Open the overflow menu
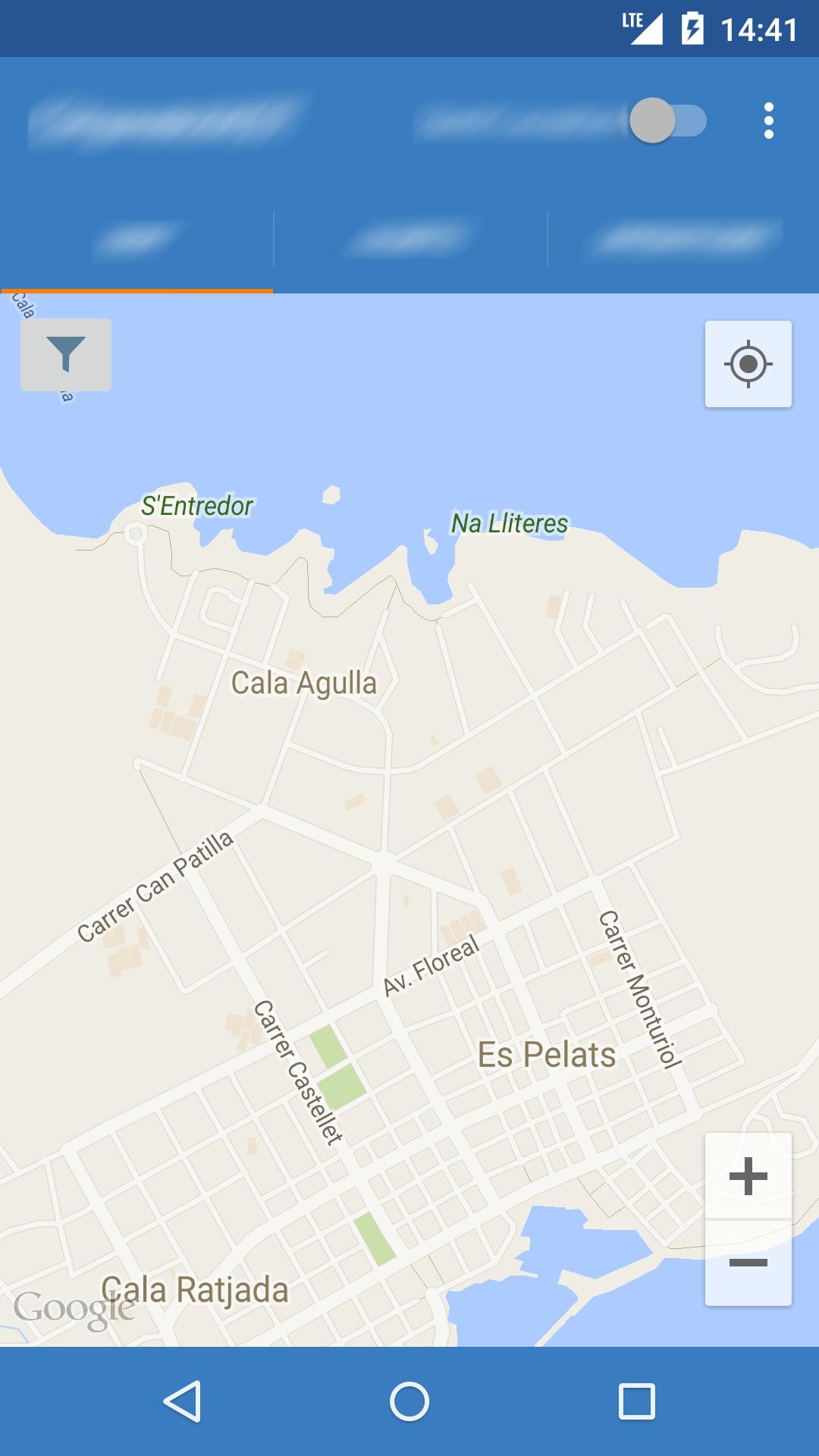Screen dimensions: 819x1456 pos(768,121)
